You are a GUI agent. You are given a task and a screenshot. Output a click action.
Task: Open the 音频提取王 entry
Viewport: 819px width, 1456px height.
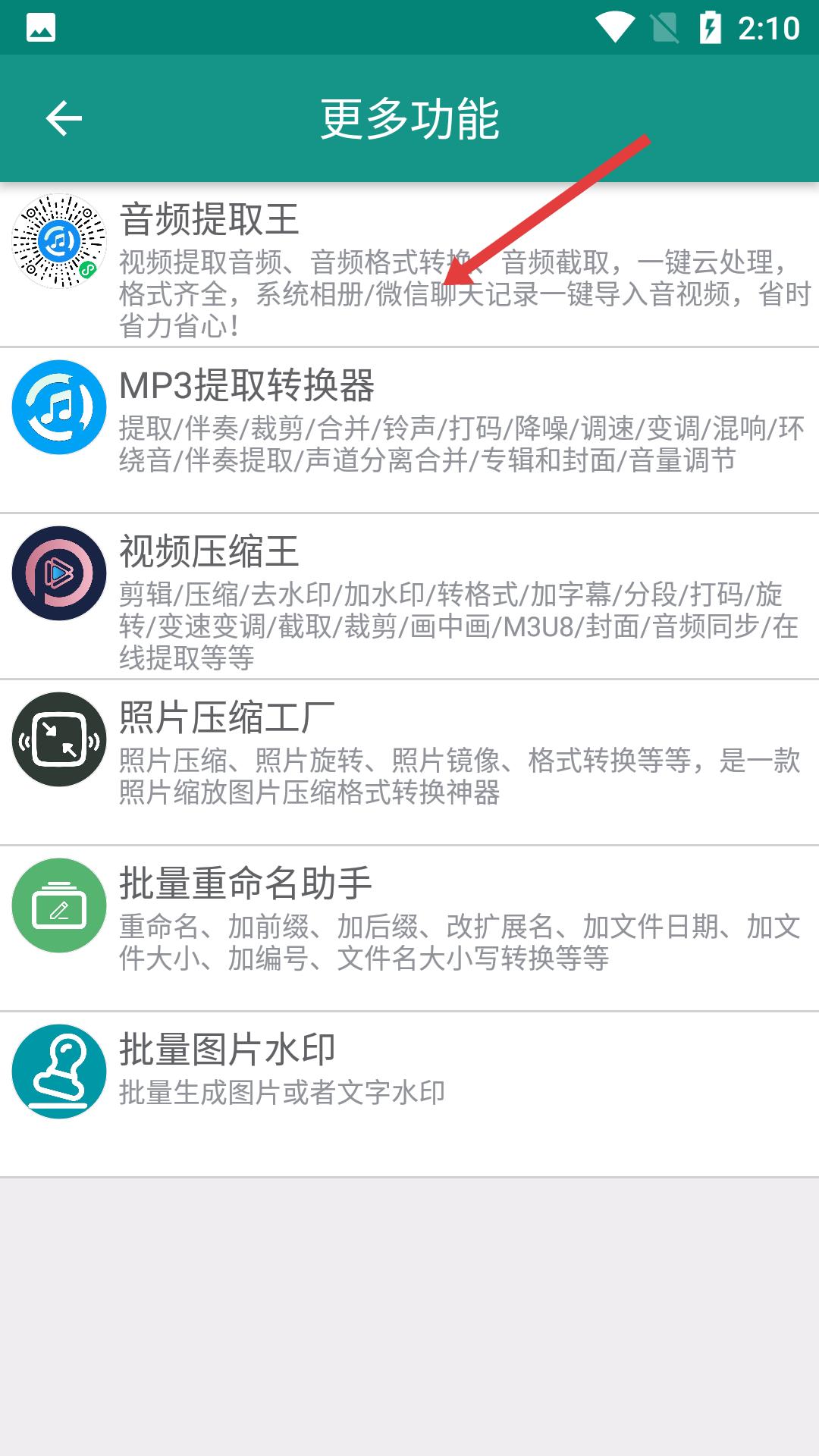click(409, 265)
